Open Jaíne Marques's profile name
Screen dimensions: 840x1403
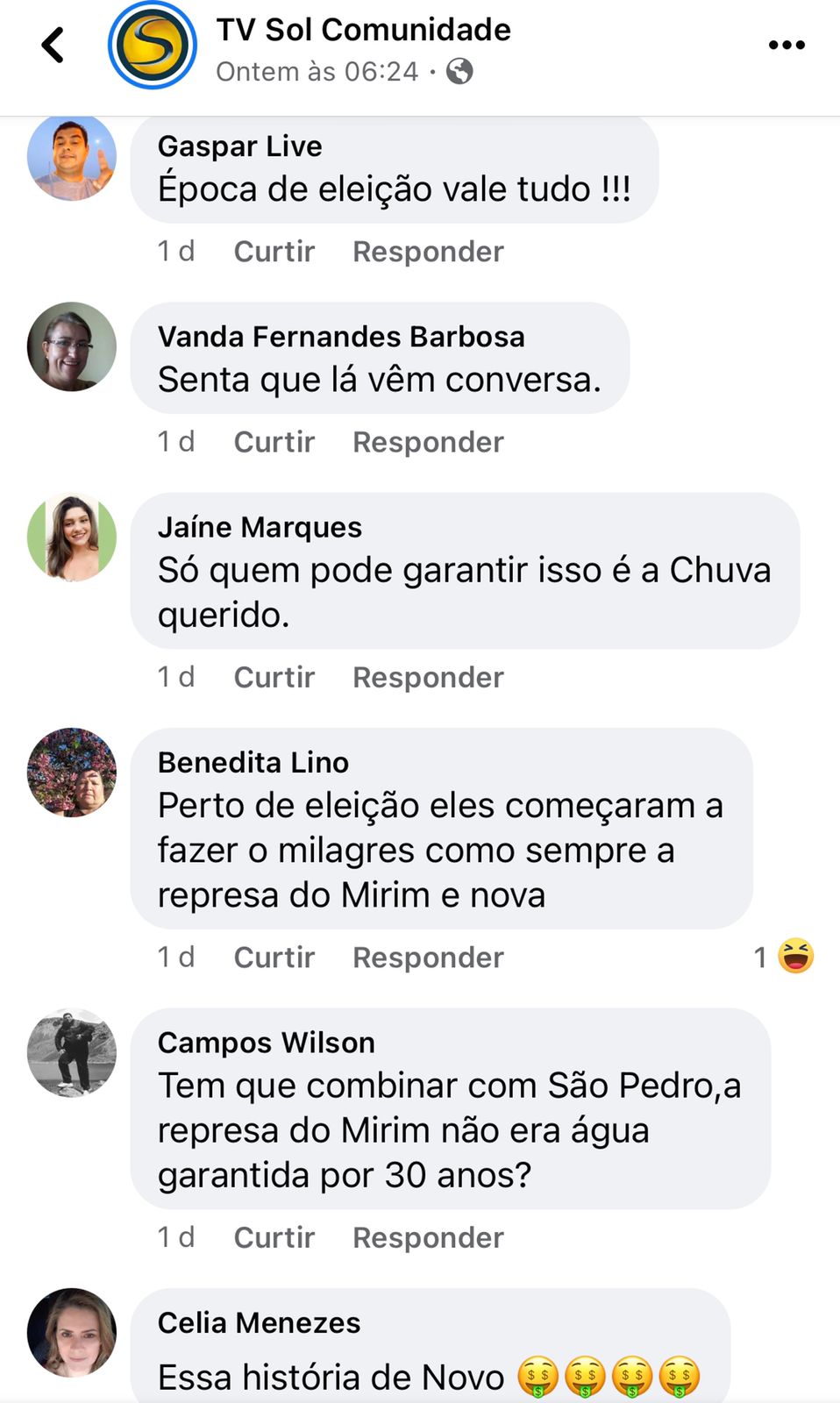(x=260, y=528)
